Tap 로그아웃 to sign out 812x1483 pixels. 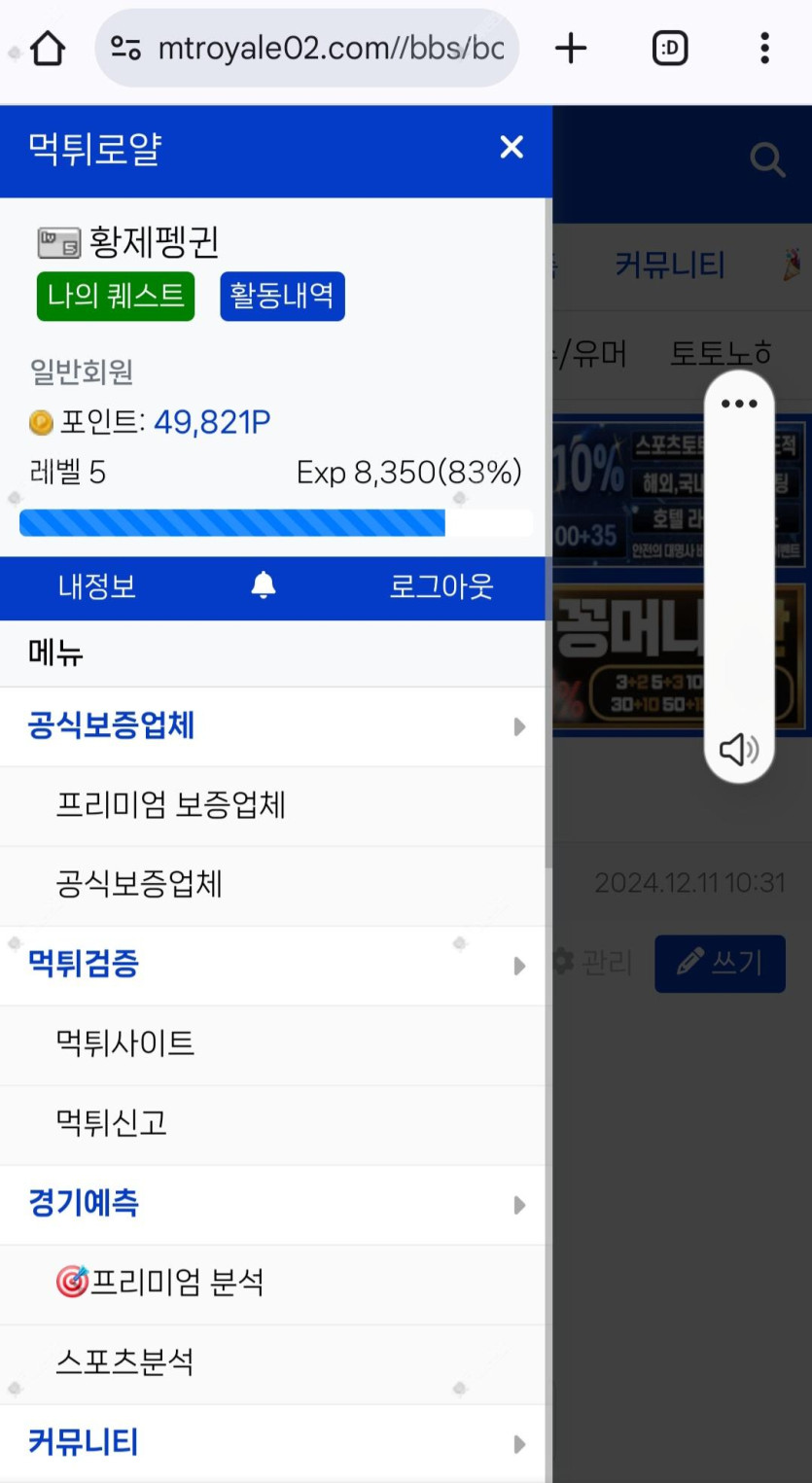click(441, 586)
